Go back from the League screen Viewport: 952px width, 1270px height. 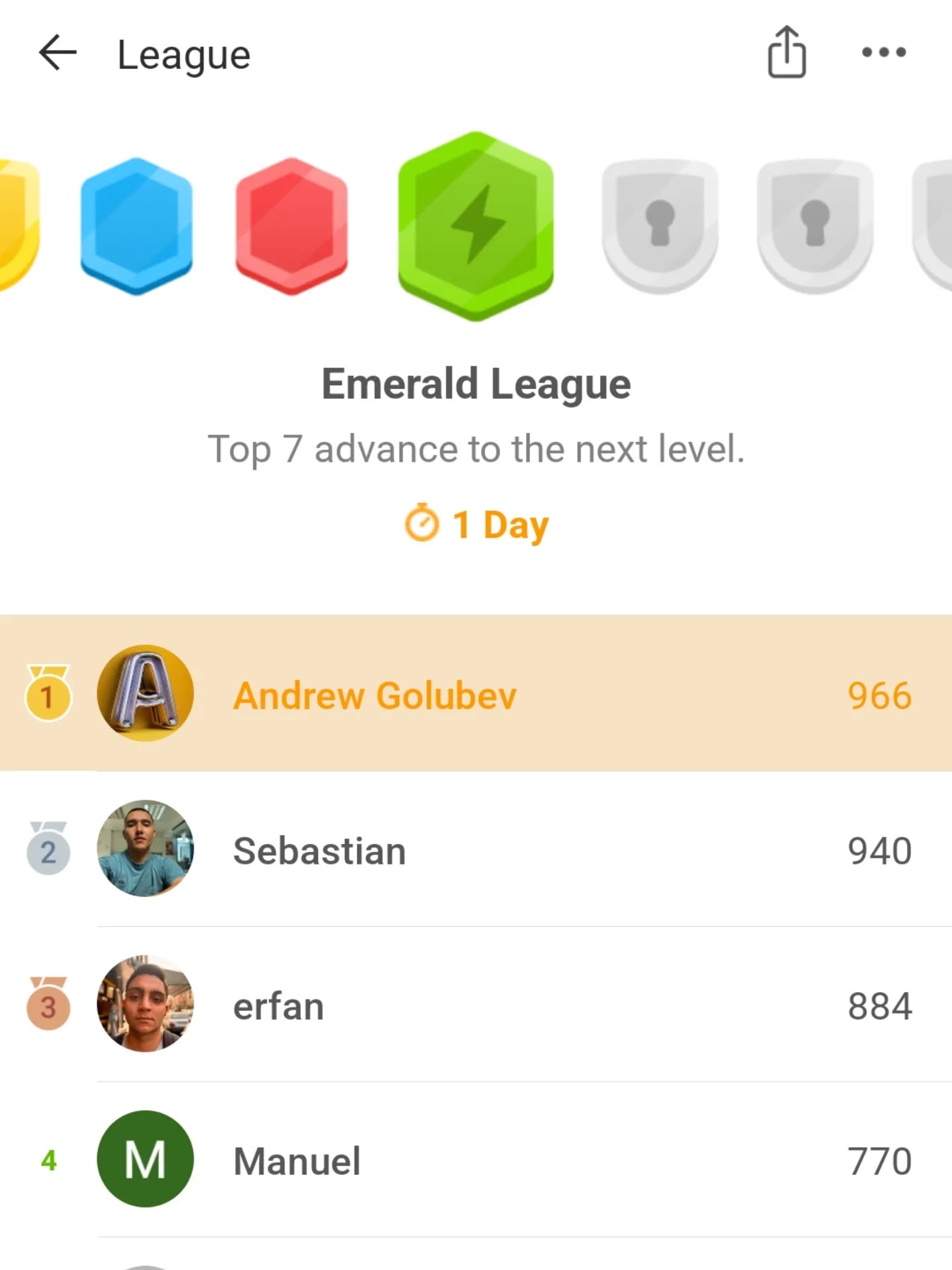coord(58,53)
